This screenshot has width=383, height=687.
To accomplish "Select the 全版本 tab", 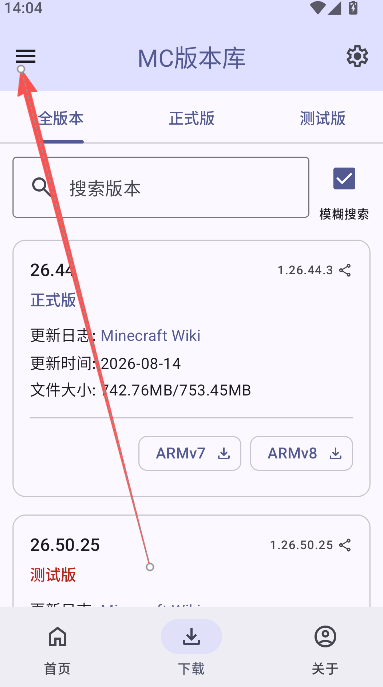I will tap(60, 118).
